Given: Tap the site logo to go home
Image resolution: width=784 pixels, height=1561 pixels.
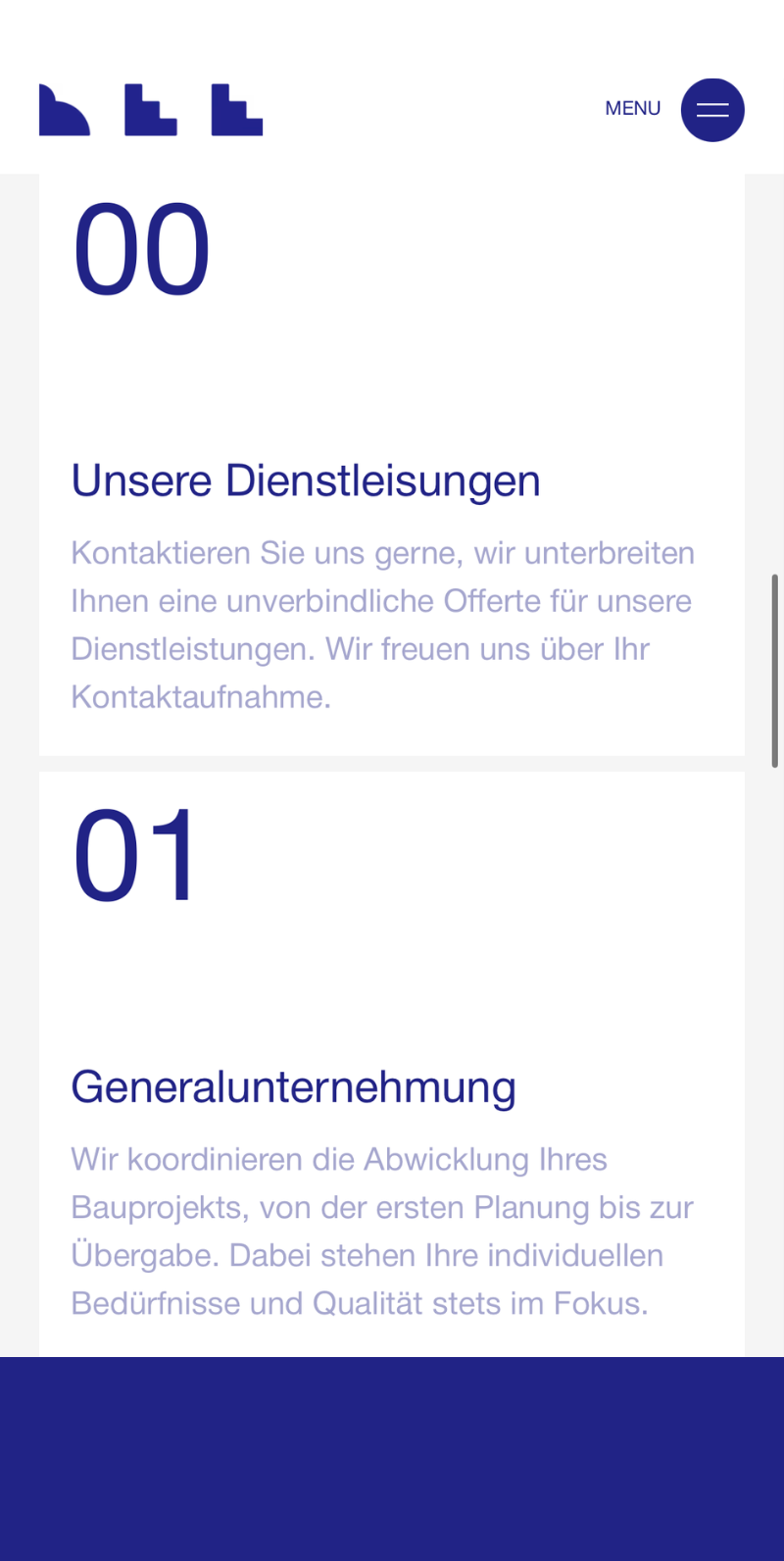Looking at the screenshot, I should click(151, 110).
